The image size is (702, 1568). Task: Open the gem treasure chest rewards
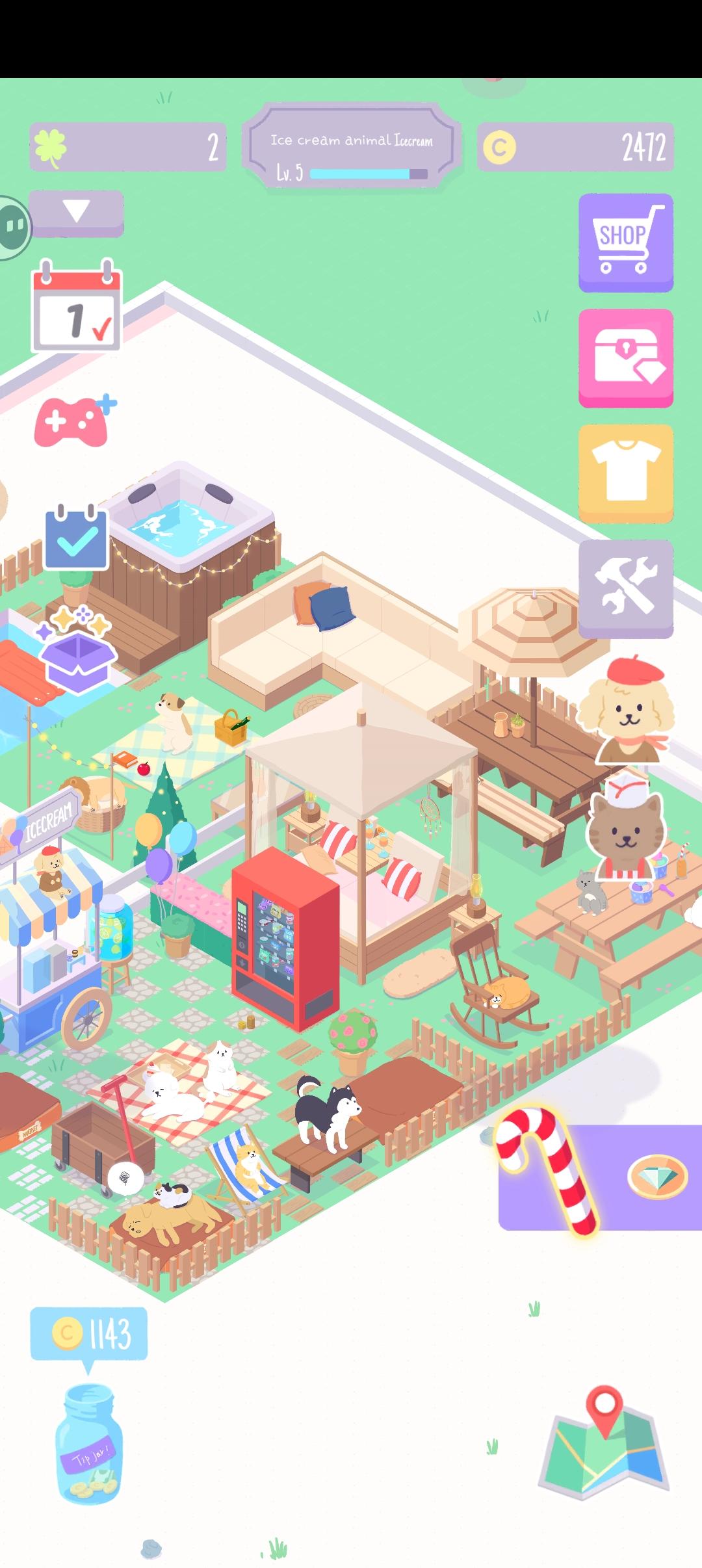(x=623, y=358)
